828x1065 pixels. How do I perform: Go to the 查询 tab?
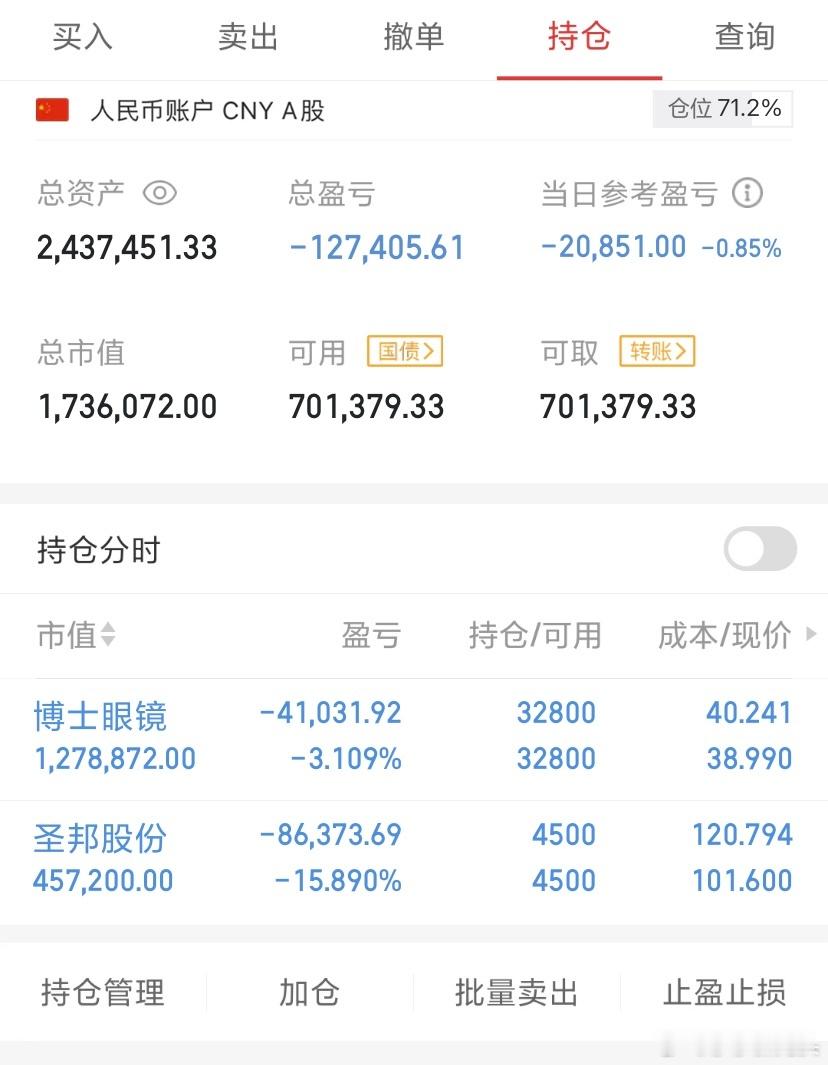(745, 38)
